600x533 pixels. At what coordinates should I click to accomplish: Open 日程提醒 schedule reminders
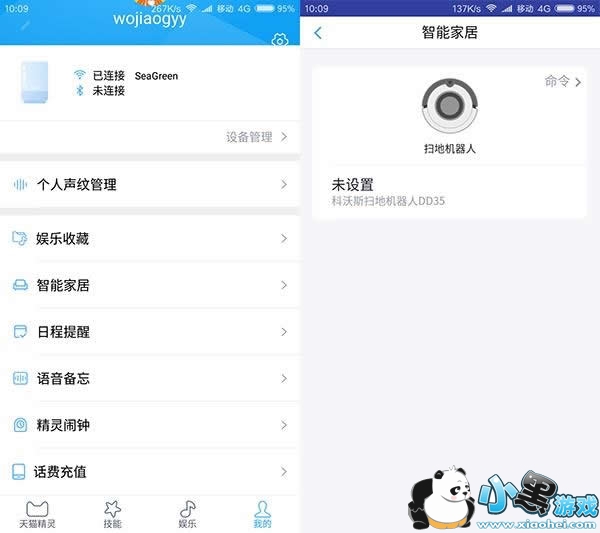click(150, 332)
